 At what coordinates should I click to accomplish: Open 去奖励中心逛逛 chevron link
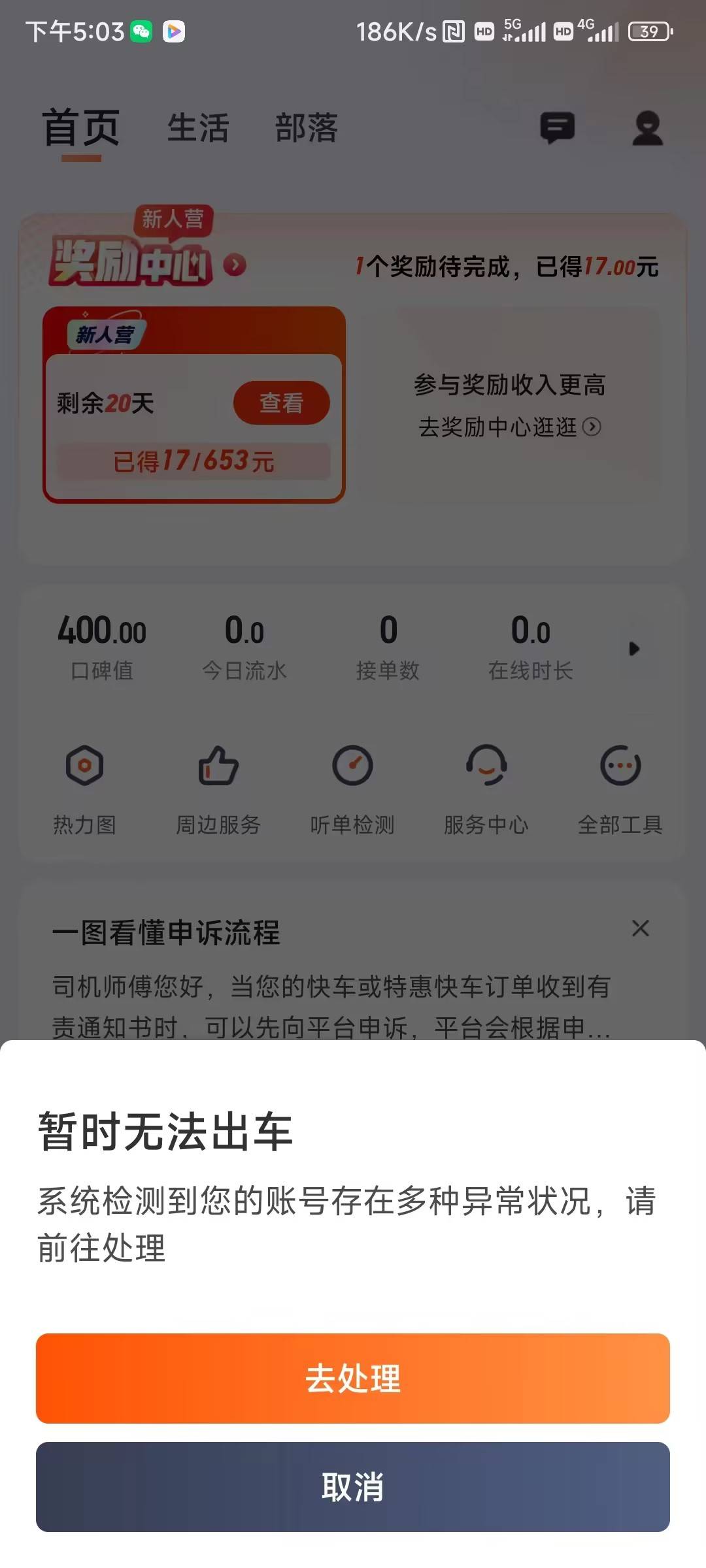tap(594, 428)
